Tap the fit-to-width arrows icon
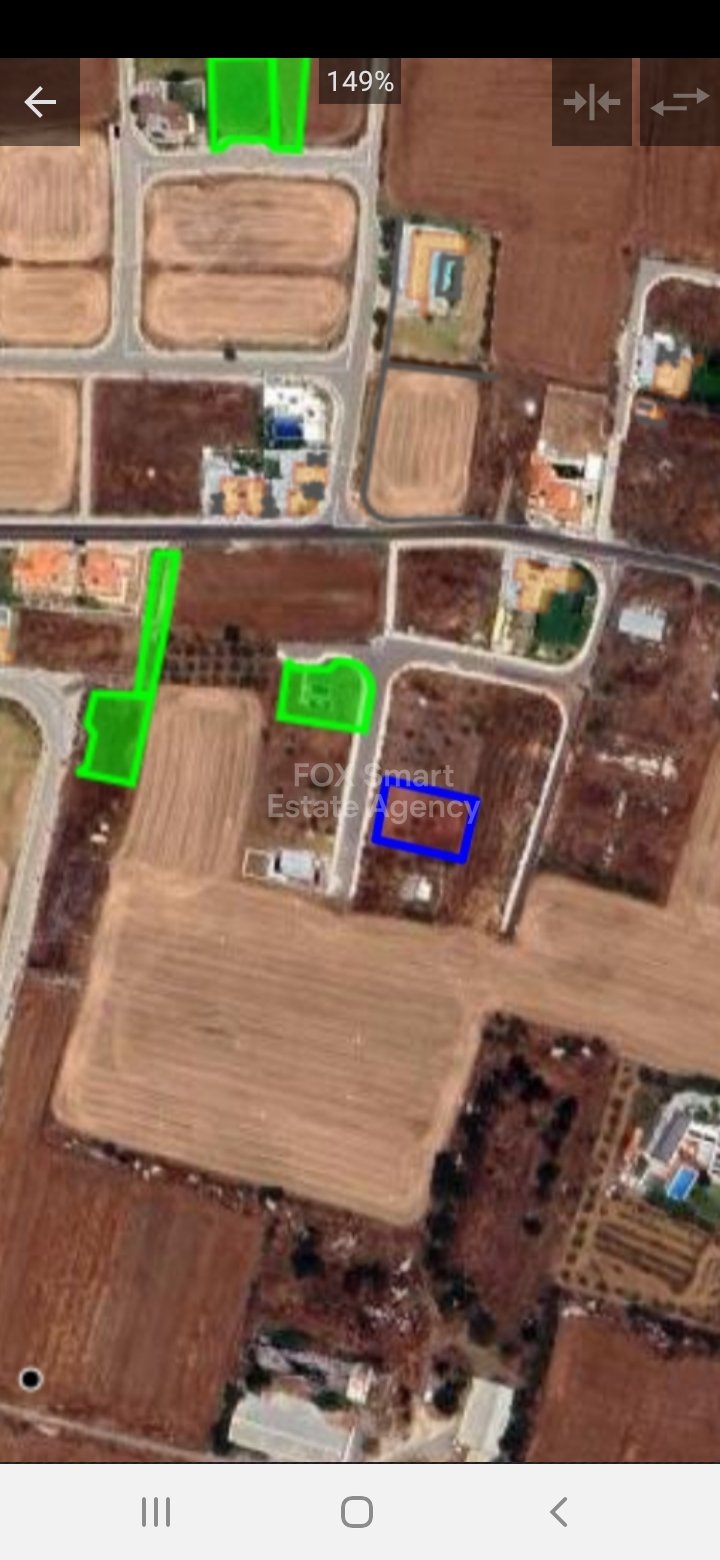 tap(591, 102)
